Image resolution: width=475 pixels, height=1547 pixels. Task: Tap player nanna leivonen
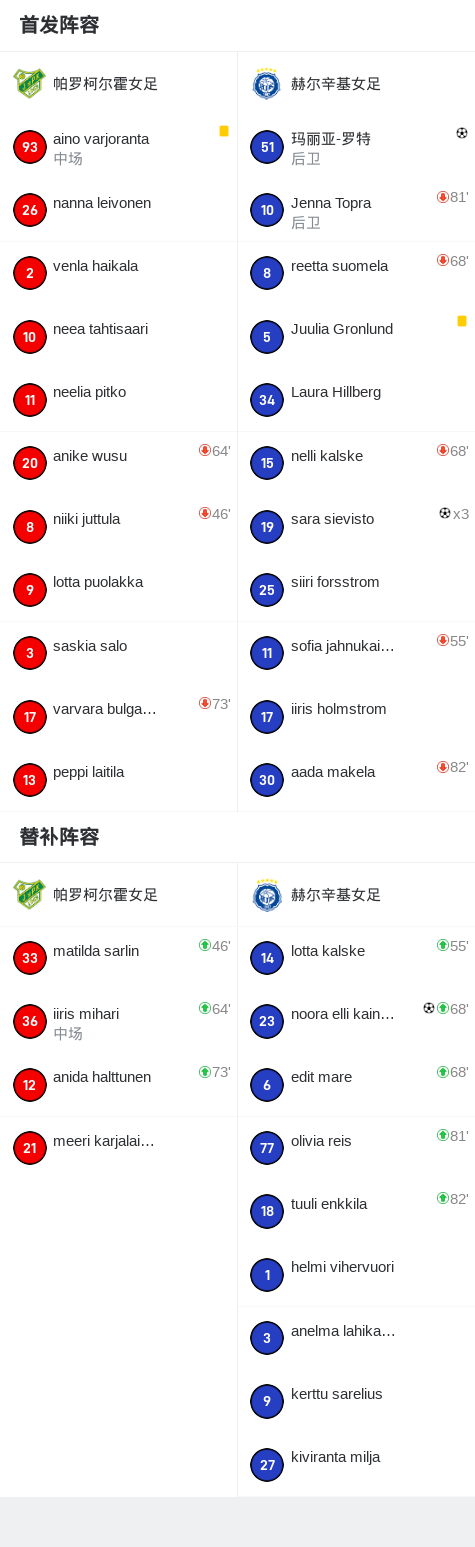coord(118,211)
